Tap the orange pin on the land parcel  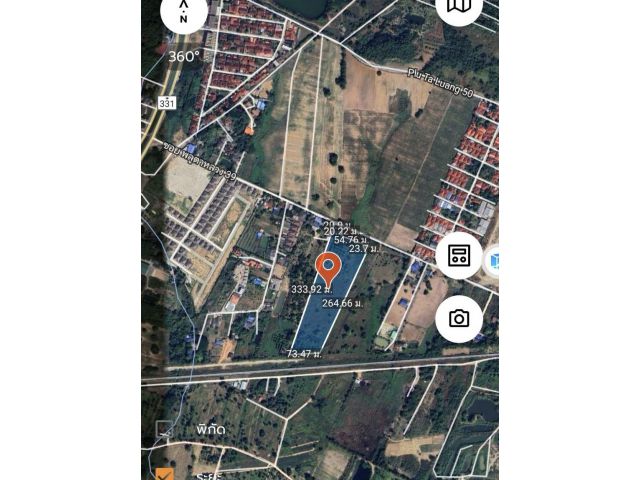coord(328,268)
